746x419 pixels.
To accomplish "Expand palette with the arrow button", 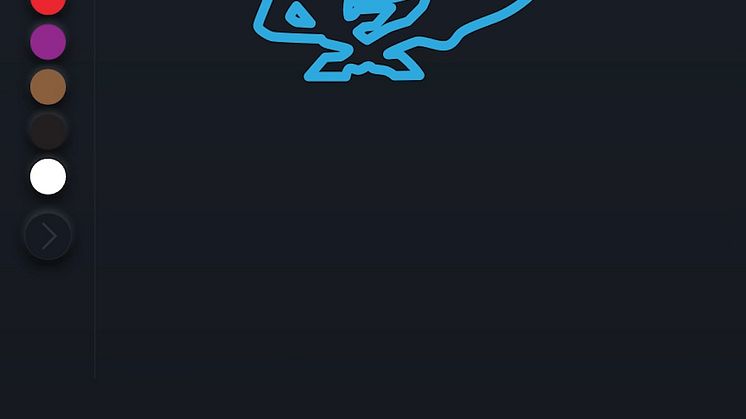I will point(48,236).
